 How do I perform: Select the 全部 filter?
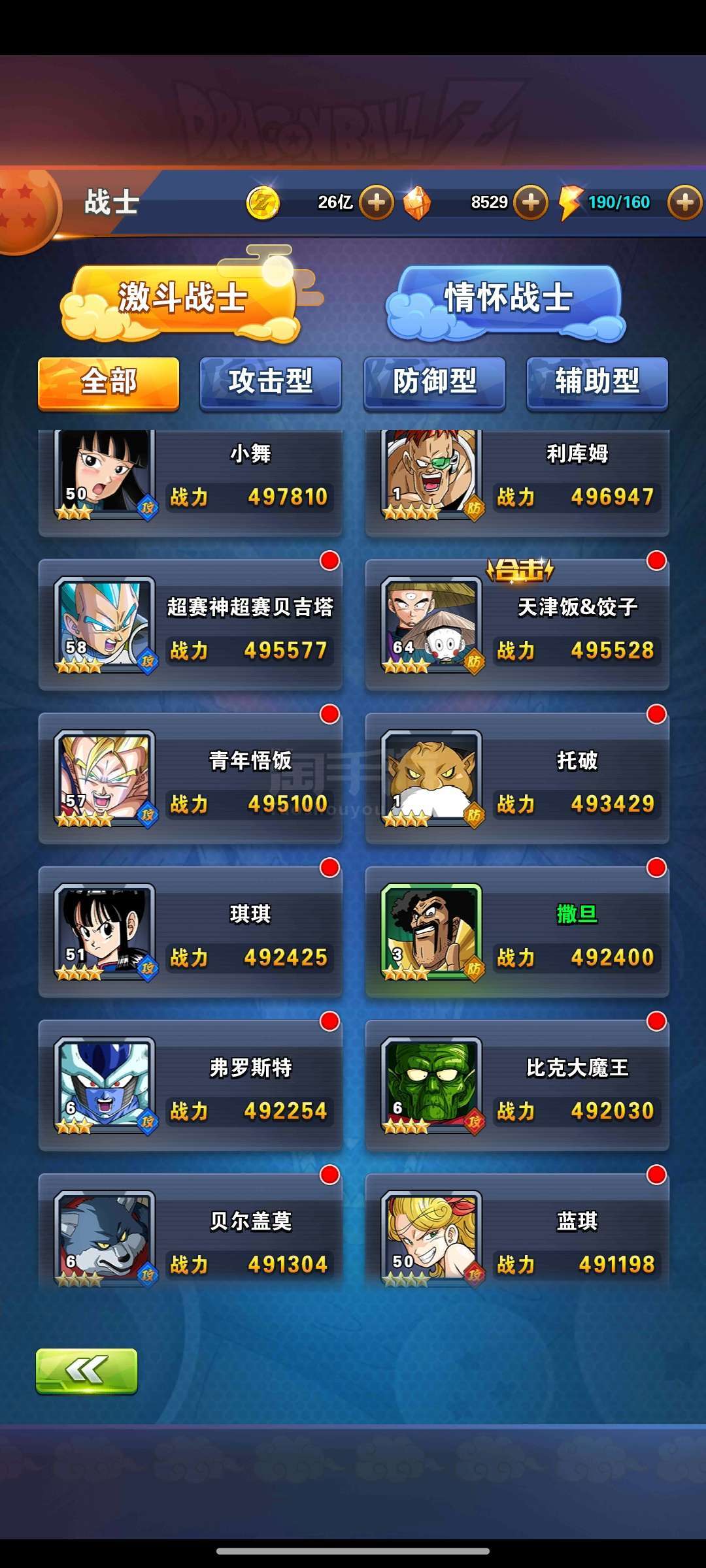(109, 382)
